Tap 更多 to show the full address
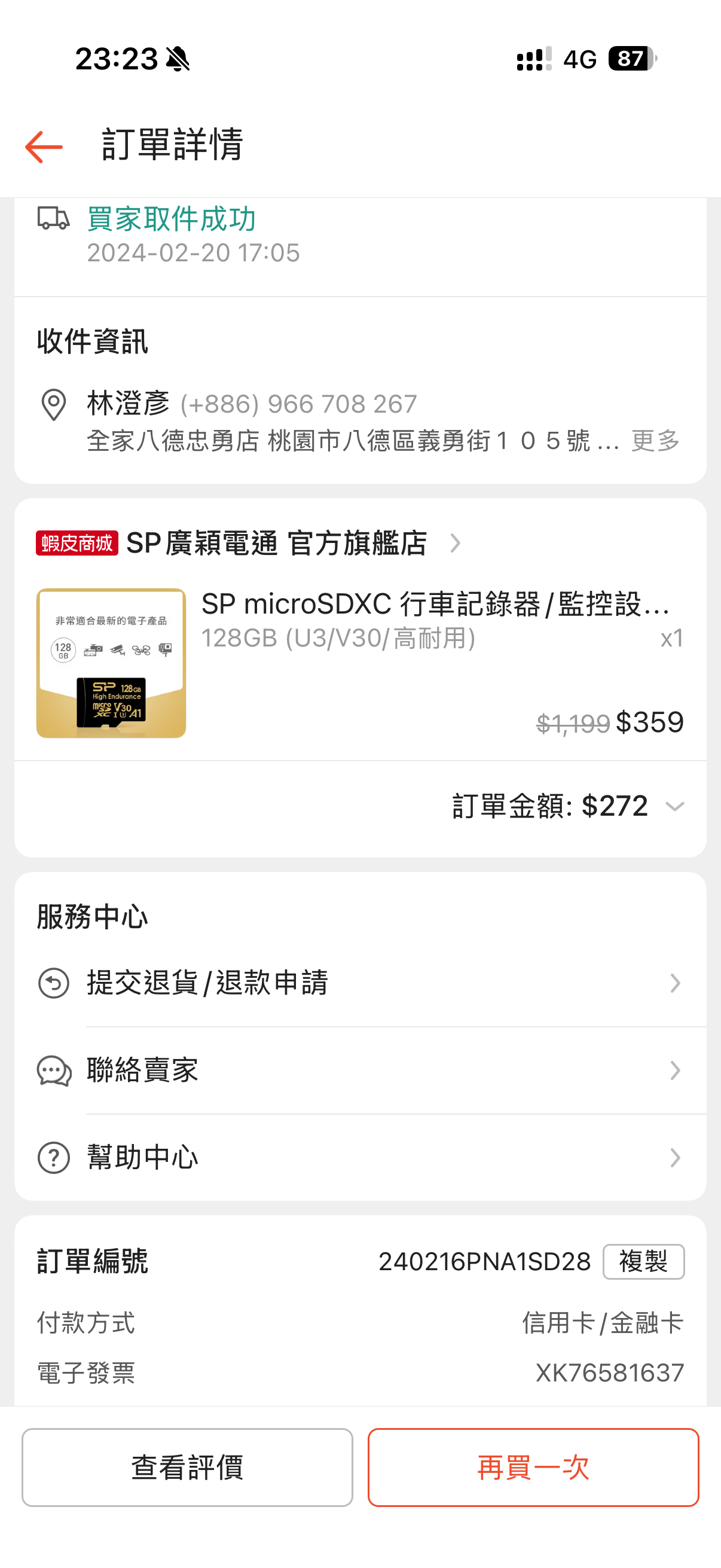Screen dimensions: 721x1568 655,441
